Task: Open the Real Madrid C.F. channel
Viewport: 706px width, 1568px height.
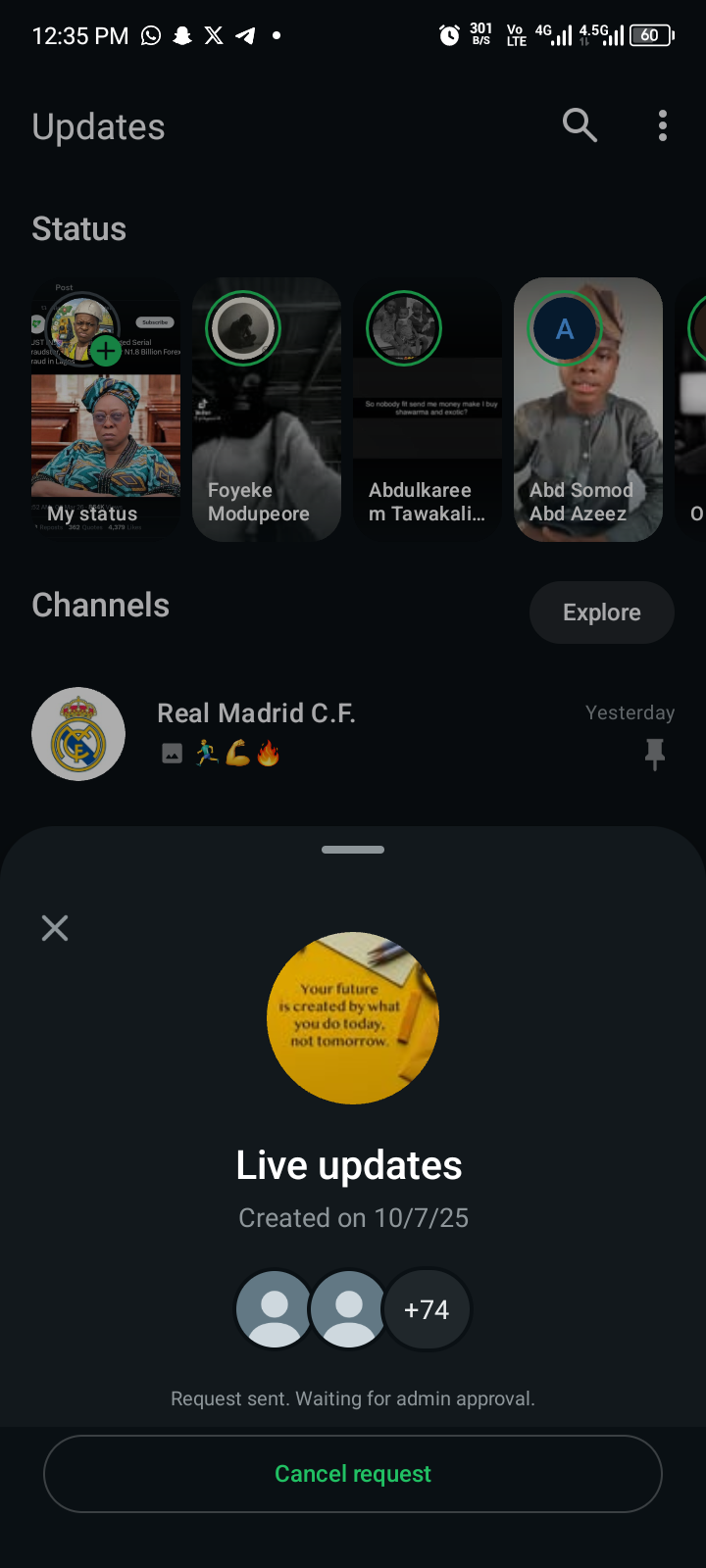Action: tap(353, 733)
